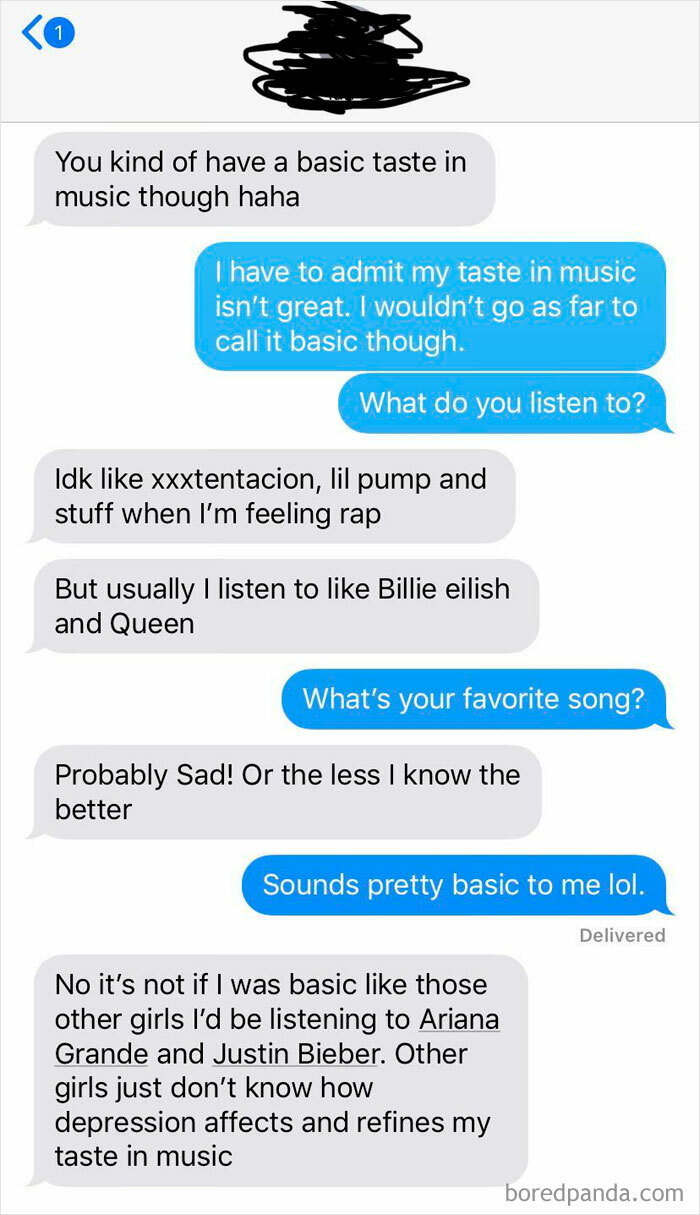Go back to the messages list
The width and height of the screenshot is (700, 1215).
[47, 34]
